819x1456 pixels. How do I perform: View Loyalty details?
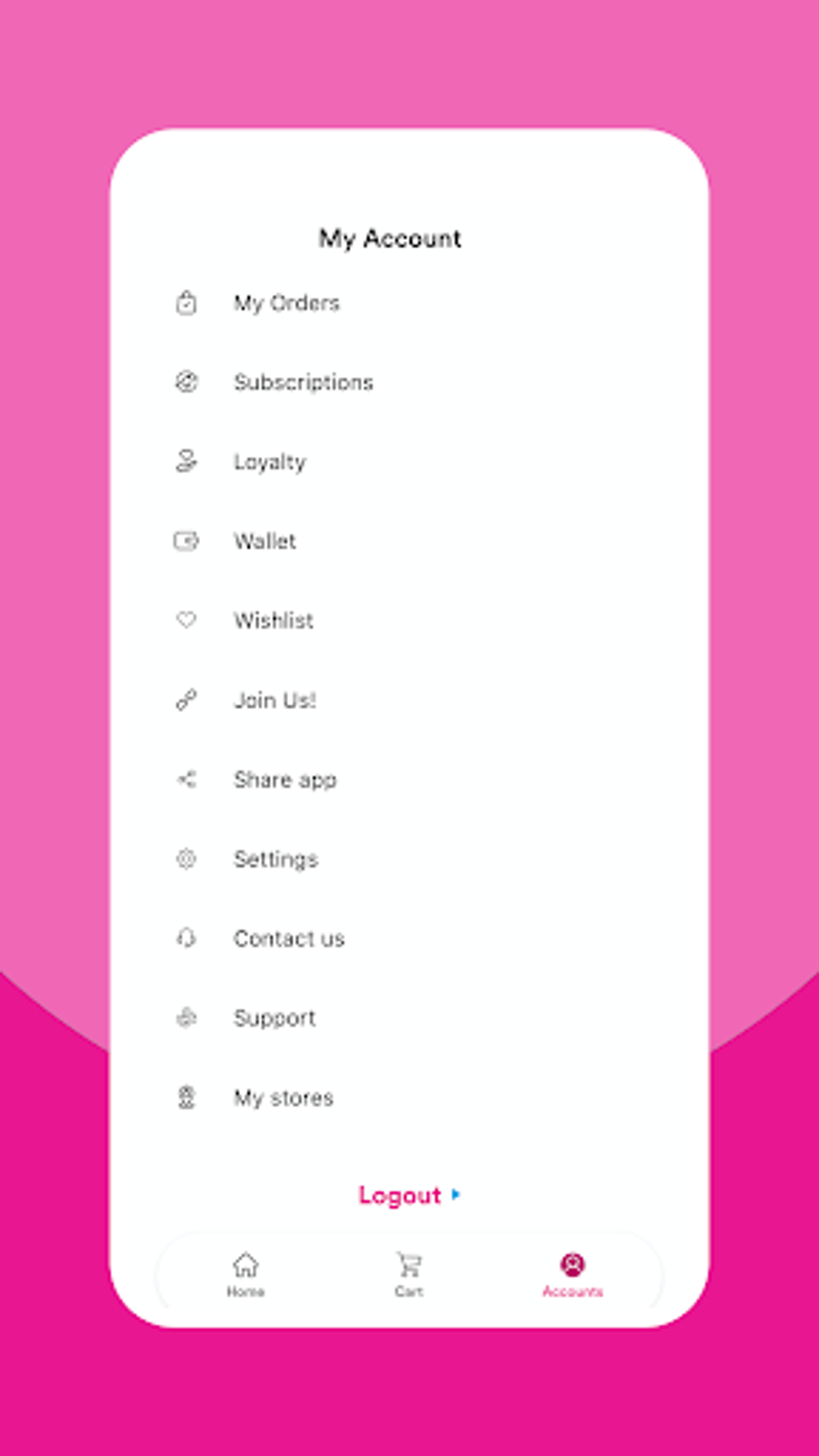pos(270,462)
